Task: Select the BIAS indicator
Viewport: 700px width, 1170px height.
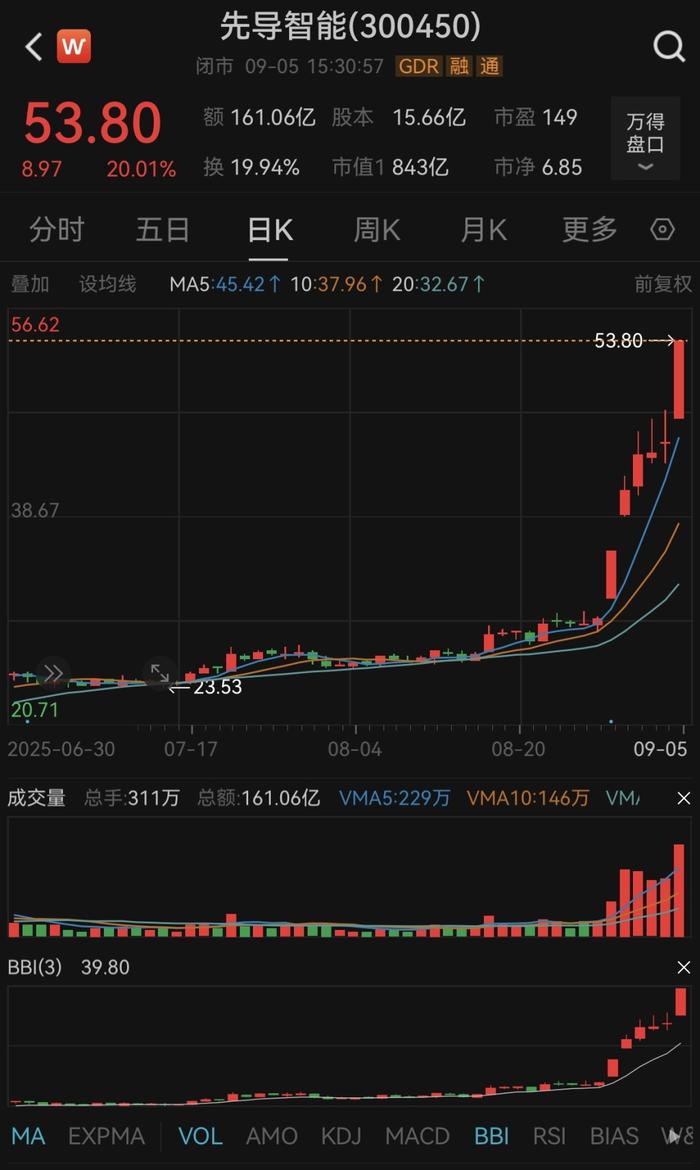Action: (614, 1136)
